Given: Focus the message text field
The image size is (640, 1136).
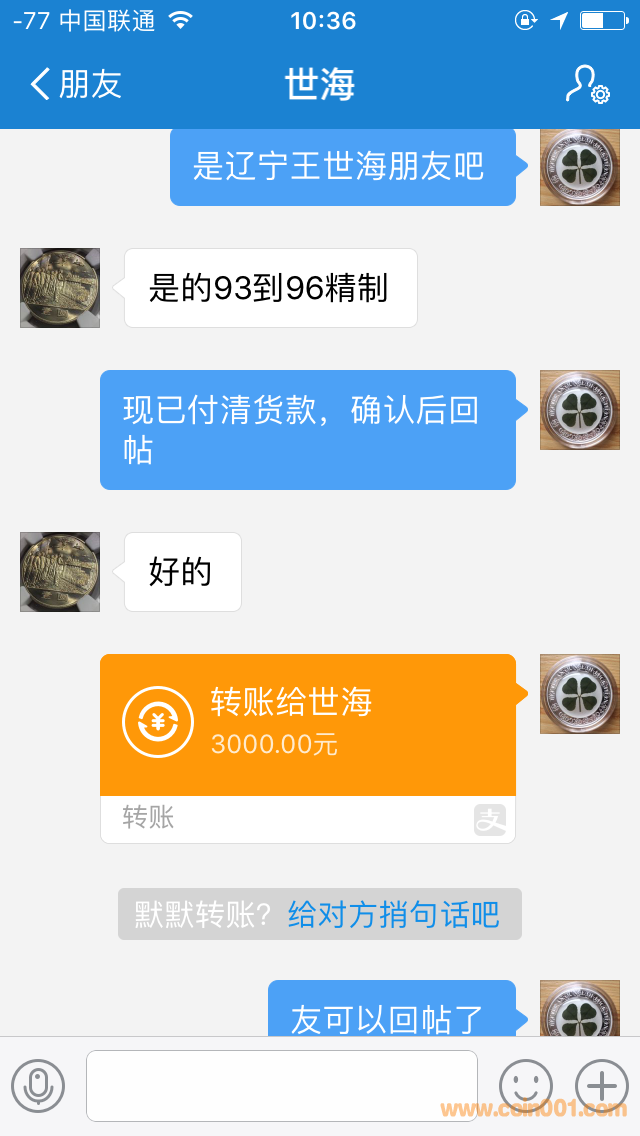Looking at the screenshot, I should [282, 1085].
